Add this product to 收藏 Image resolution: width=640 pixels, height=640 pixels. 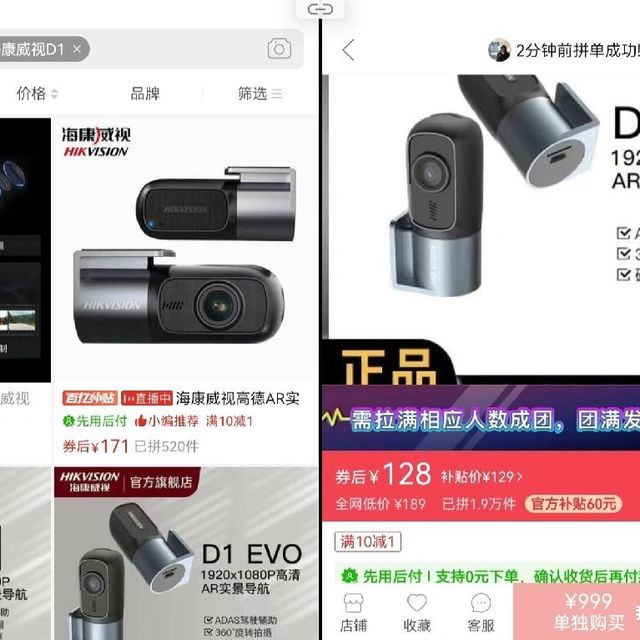(416, 613)
